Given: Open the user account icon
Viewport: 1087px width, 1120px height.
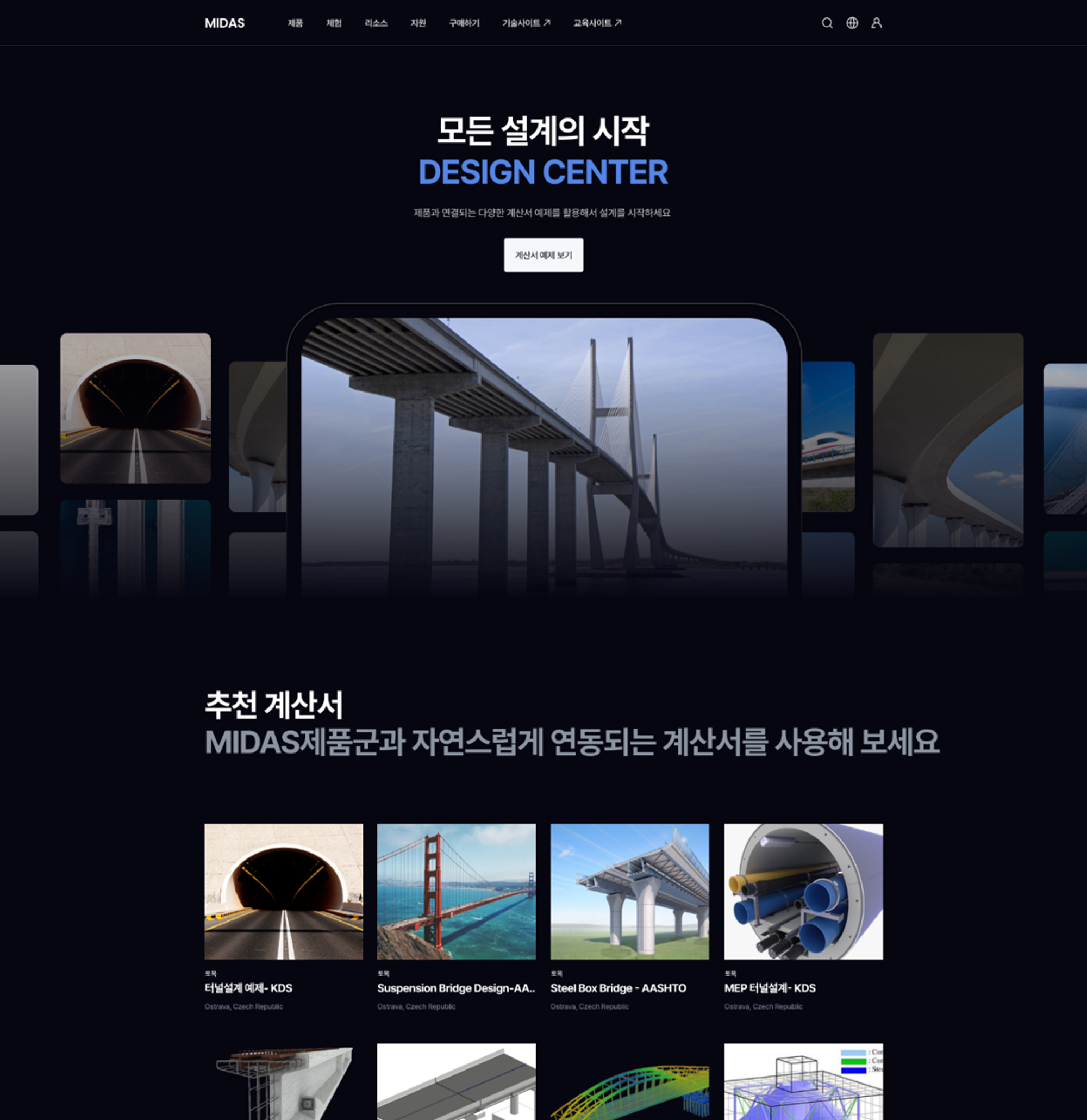Looking at the screenshot, I should [876, 23].
